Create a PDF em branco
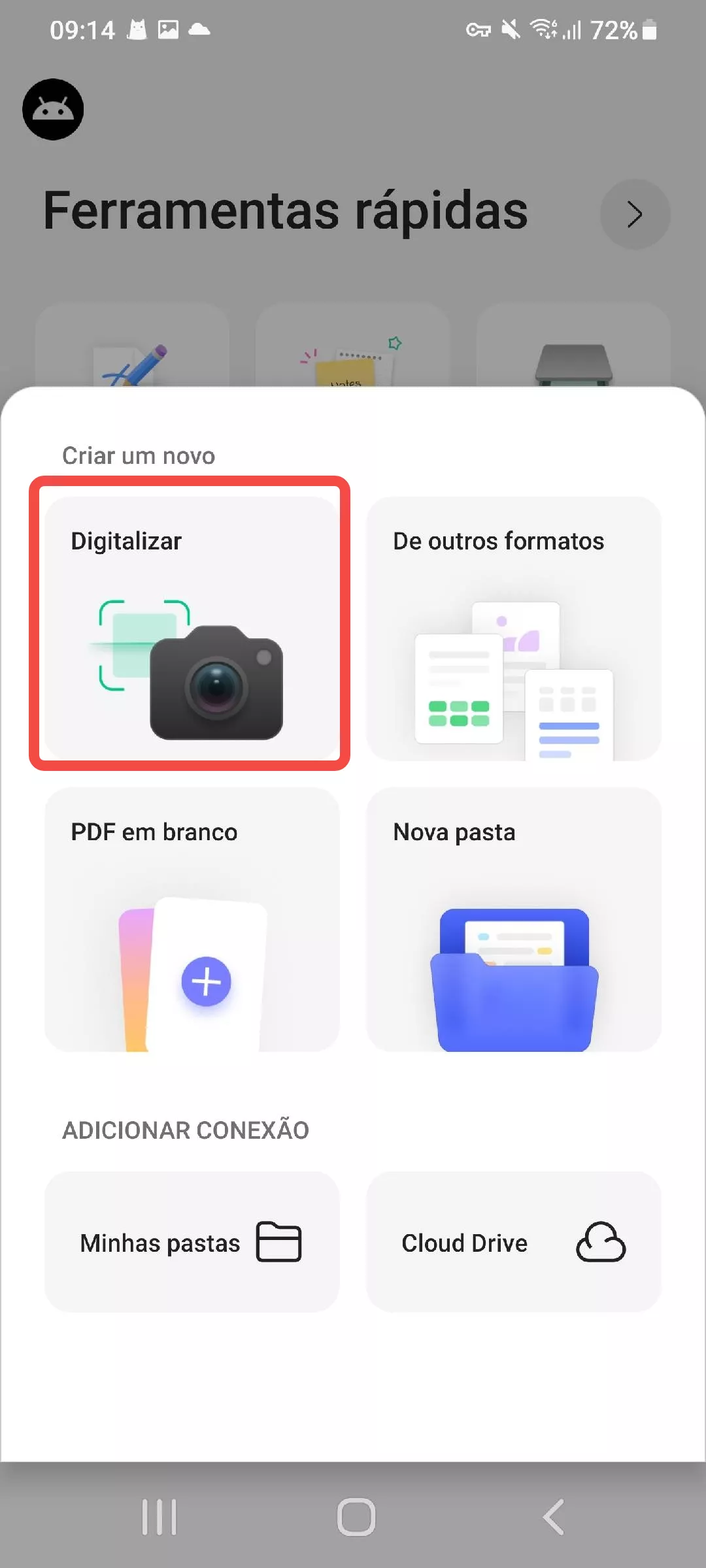This screenshot has width=706, height=1568. (x=191, y=919)
